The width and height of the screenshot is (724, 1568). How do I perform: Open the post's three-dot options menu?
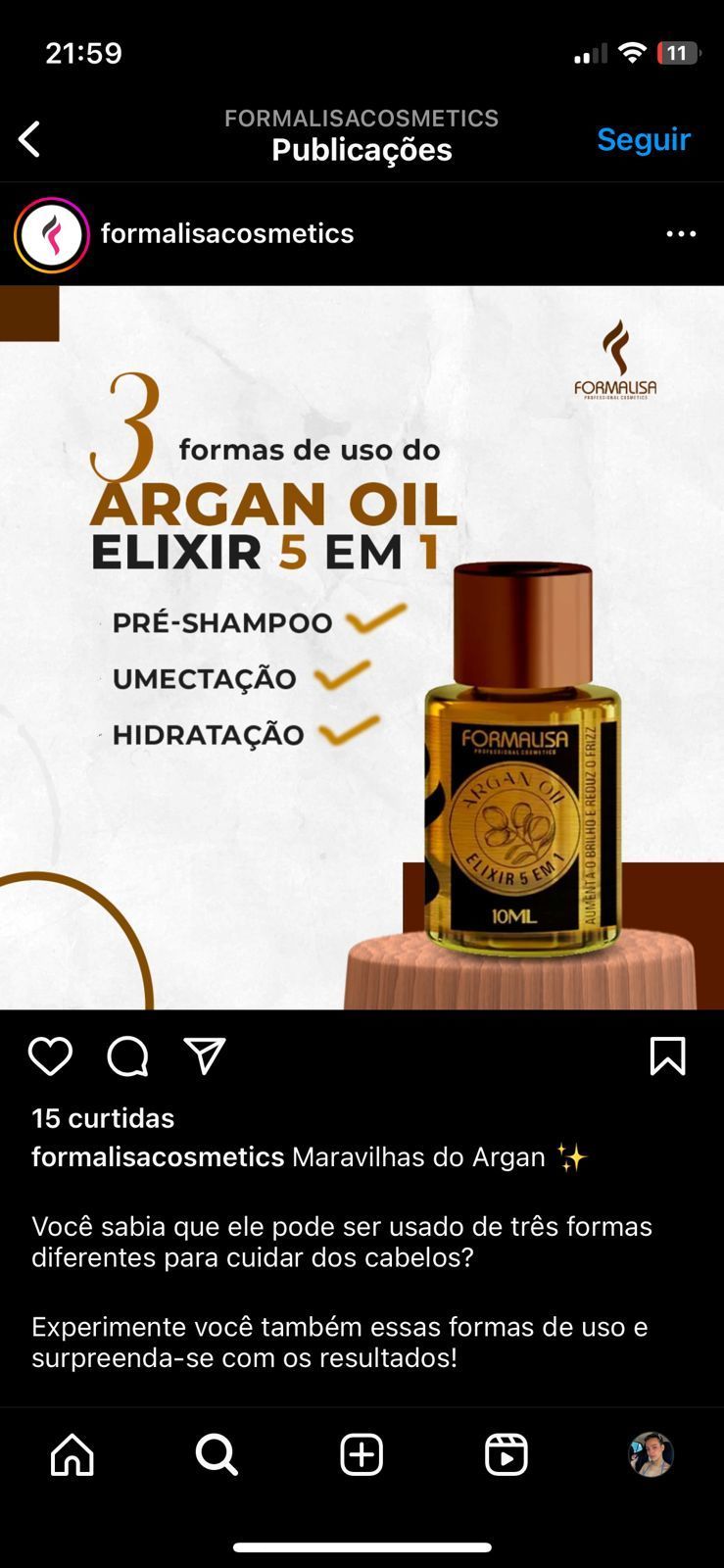tap(681, 234)
